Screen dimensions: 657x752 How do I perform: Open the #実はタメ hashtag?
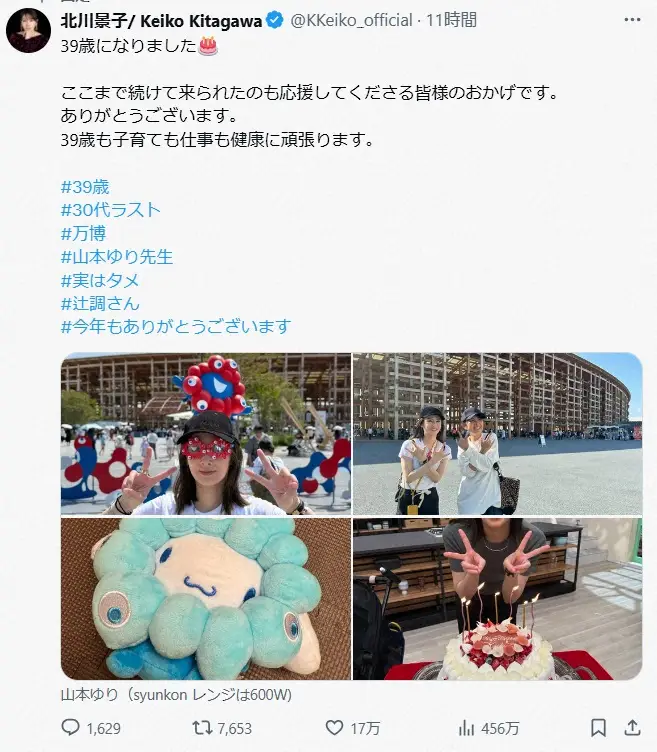[x=100, y=280]
